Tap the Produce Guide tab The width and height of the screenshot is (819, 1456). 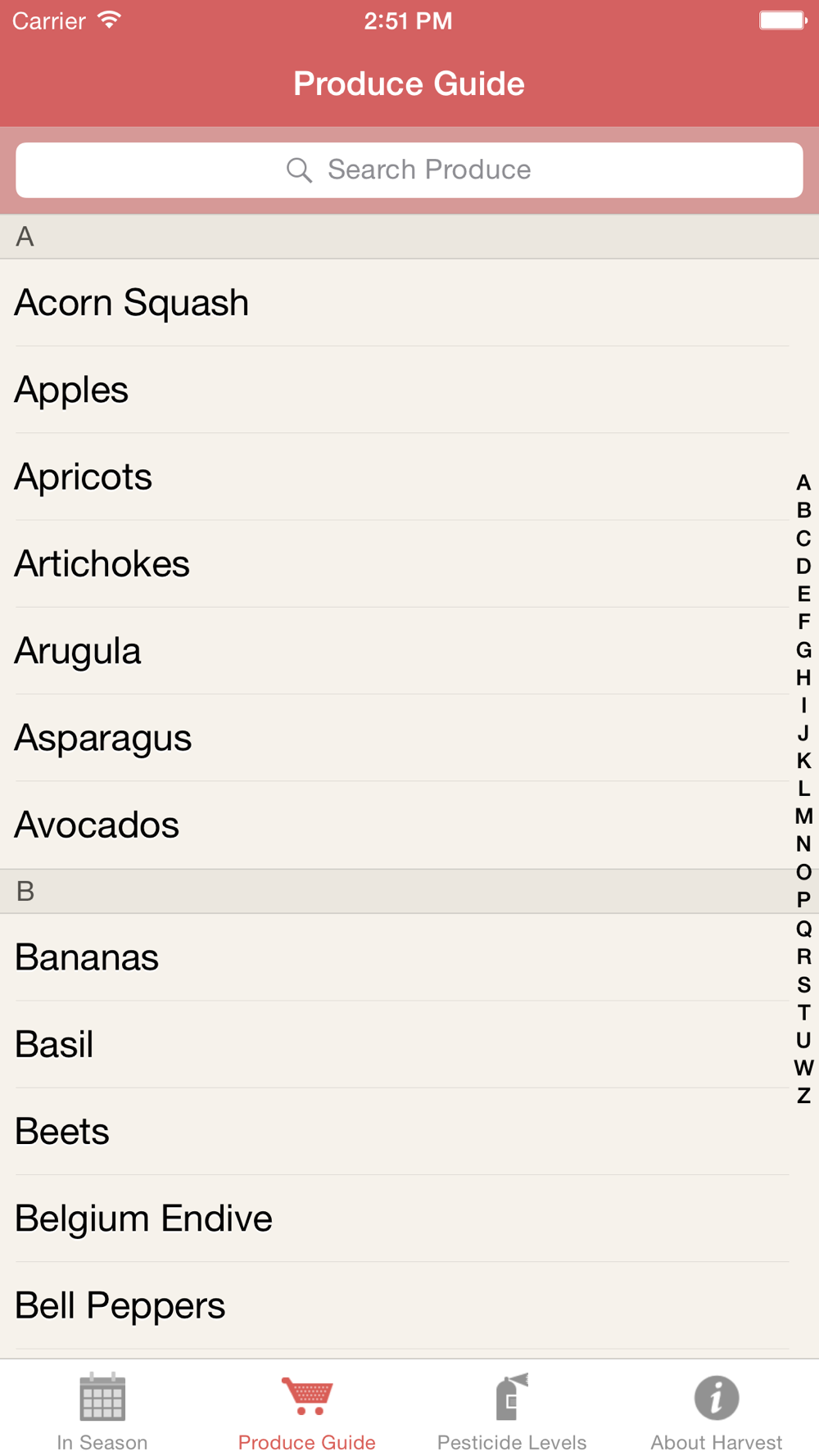pos(307,1411)
